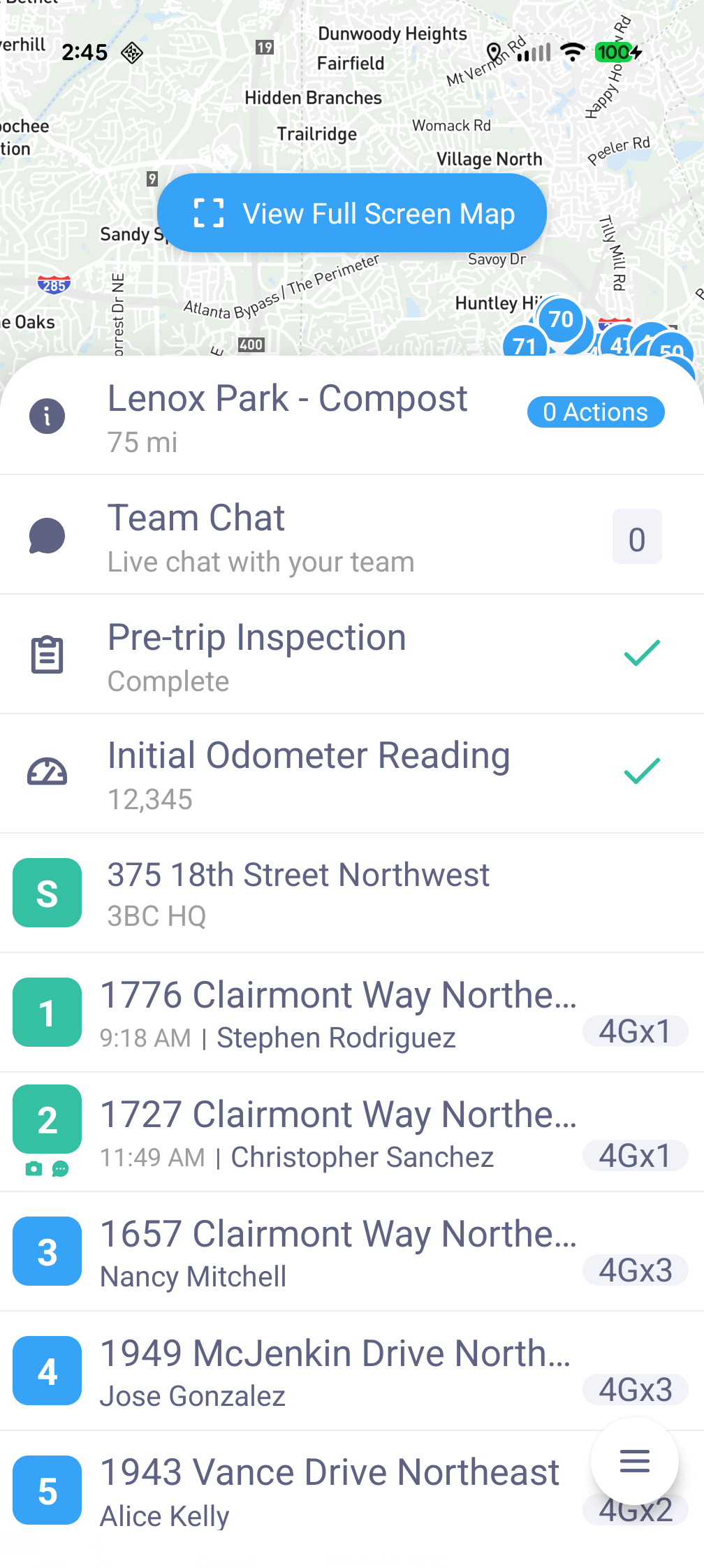
Task: Tap the location indicator in the status bar
Action: click(x=494, y=52)
